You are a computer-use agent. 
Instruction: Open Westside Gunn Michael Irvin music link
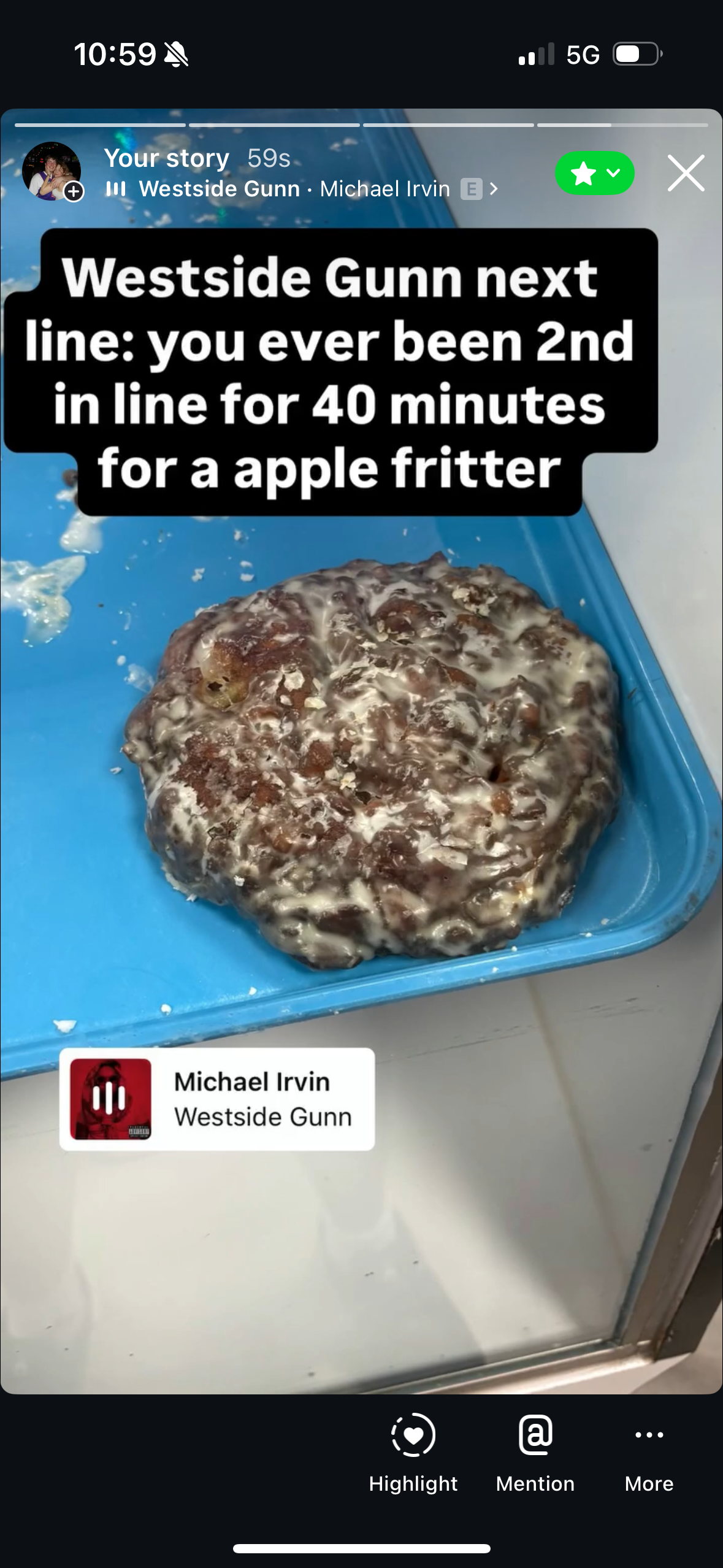point(302,189)
